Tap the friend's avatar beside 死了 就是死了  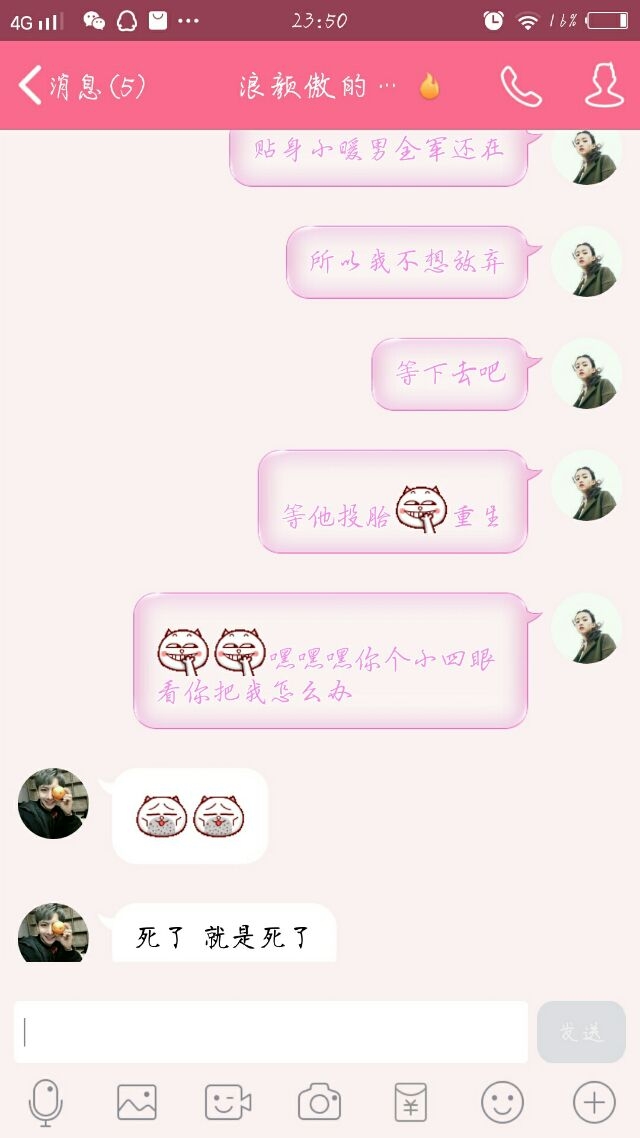(53, 933)
